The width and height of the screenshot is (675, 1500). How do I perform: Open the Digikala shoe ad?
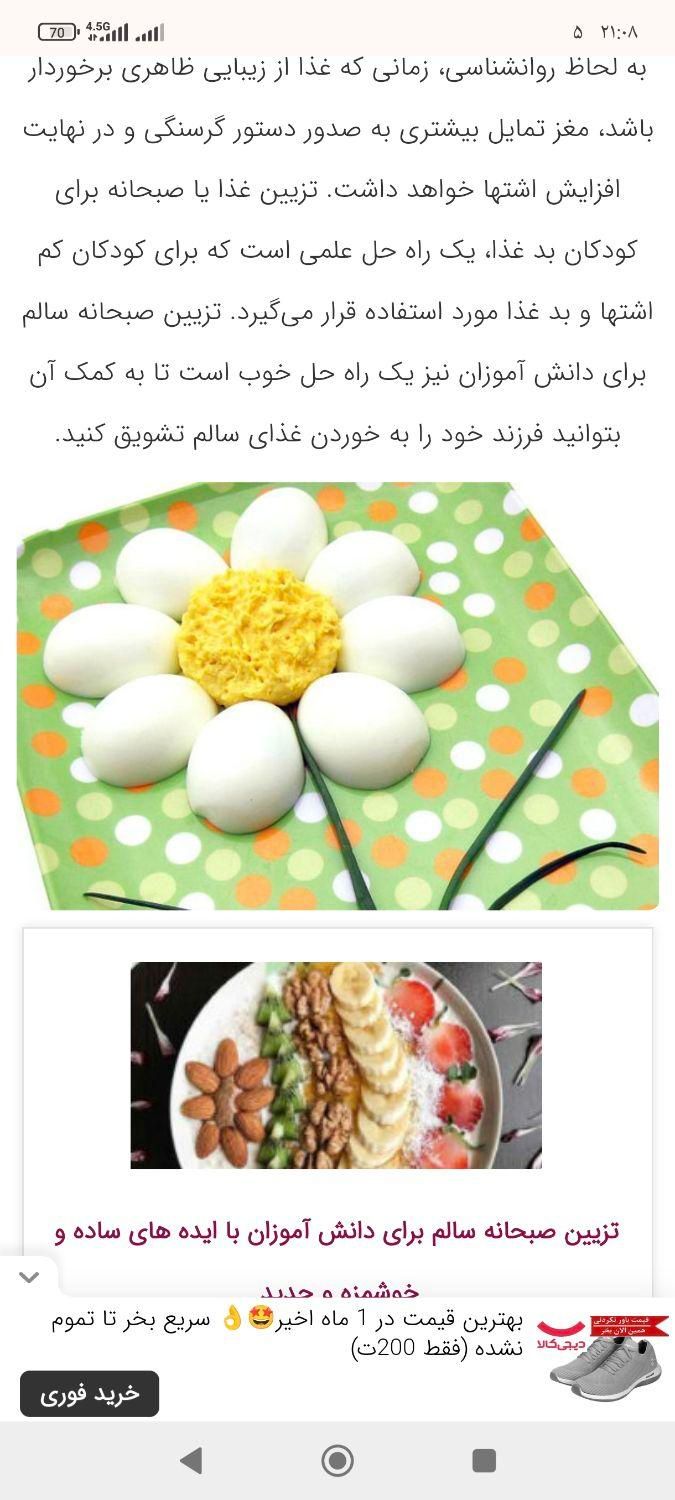point(602,1358)
